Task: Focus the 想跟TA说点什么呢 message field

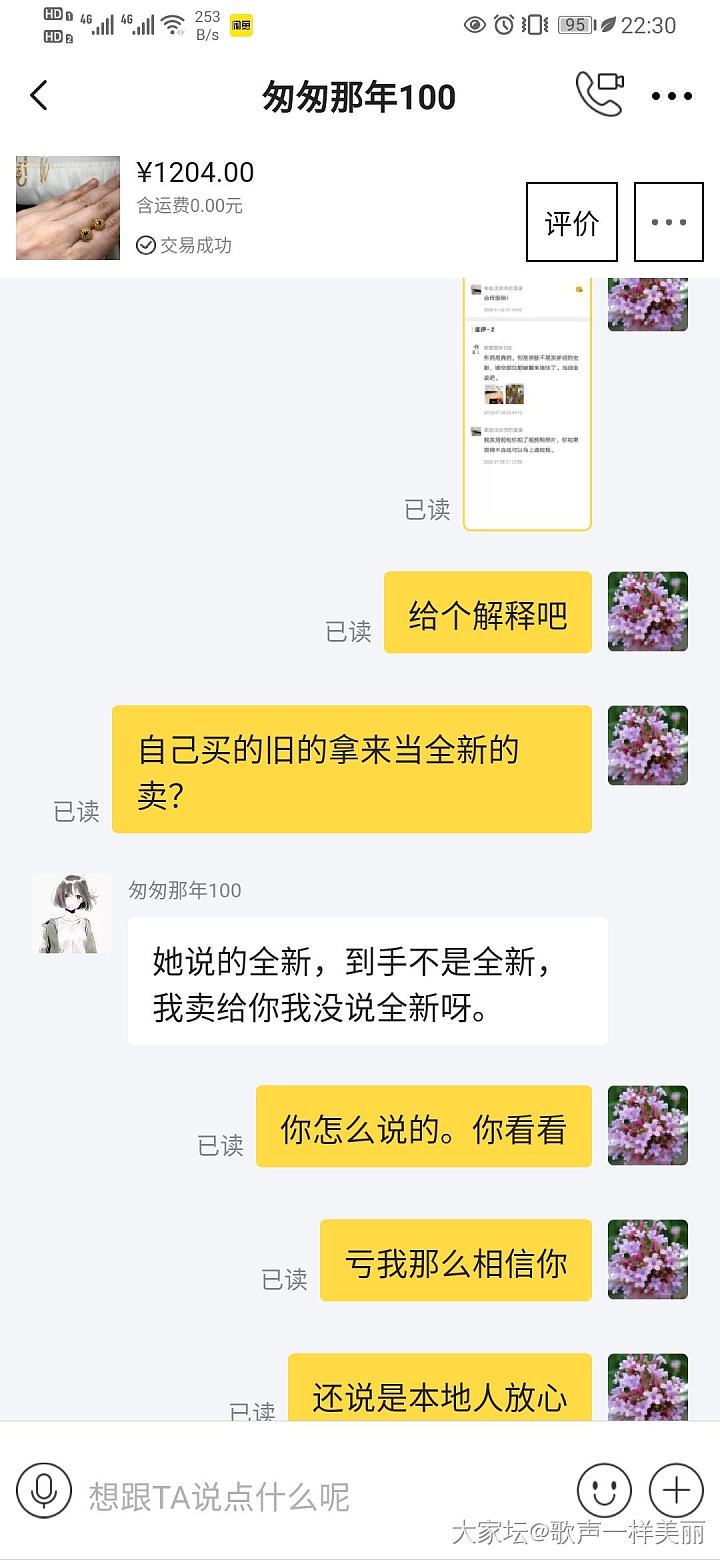Action: click(320, 1496)
